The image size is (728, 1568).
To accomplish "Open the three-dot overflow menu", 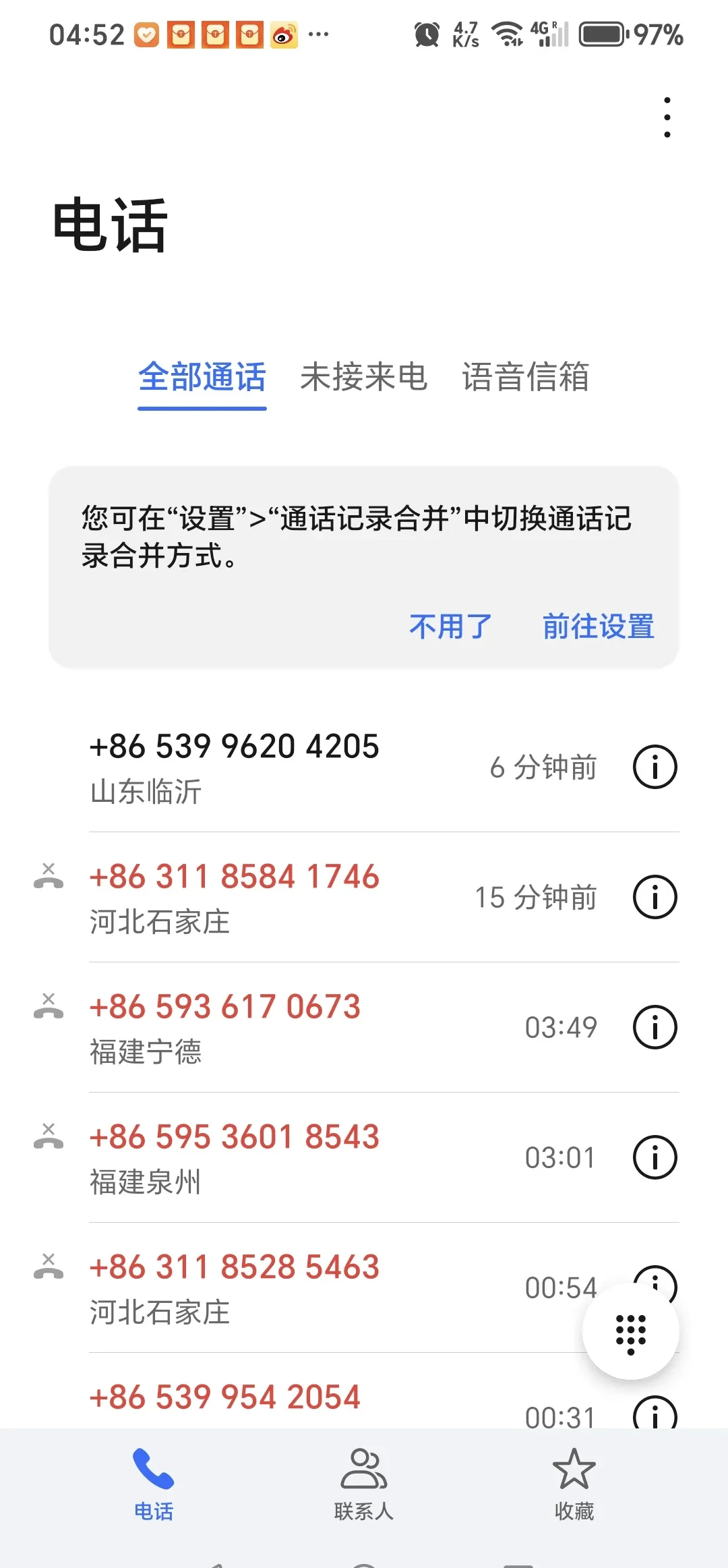I will (667, 116).
